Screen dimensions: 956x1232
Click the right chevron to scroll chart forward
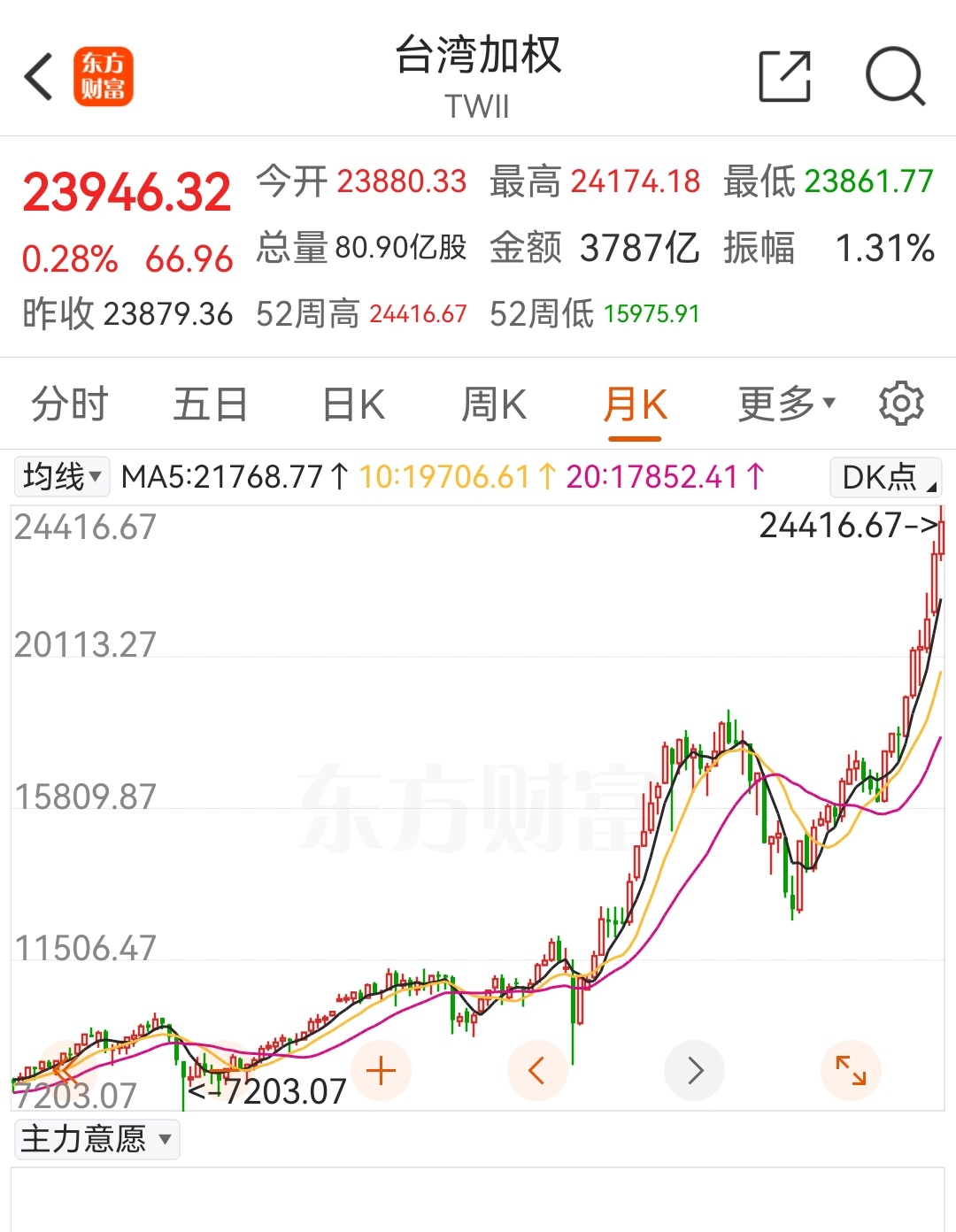(x=694, y=1070)
